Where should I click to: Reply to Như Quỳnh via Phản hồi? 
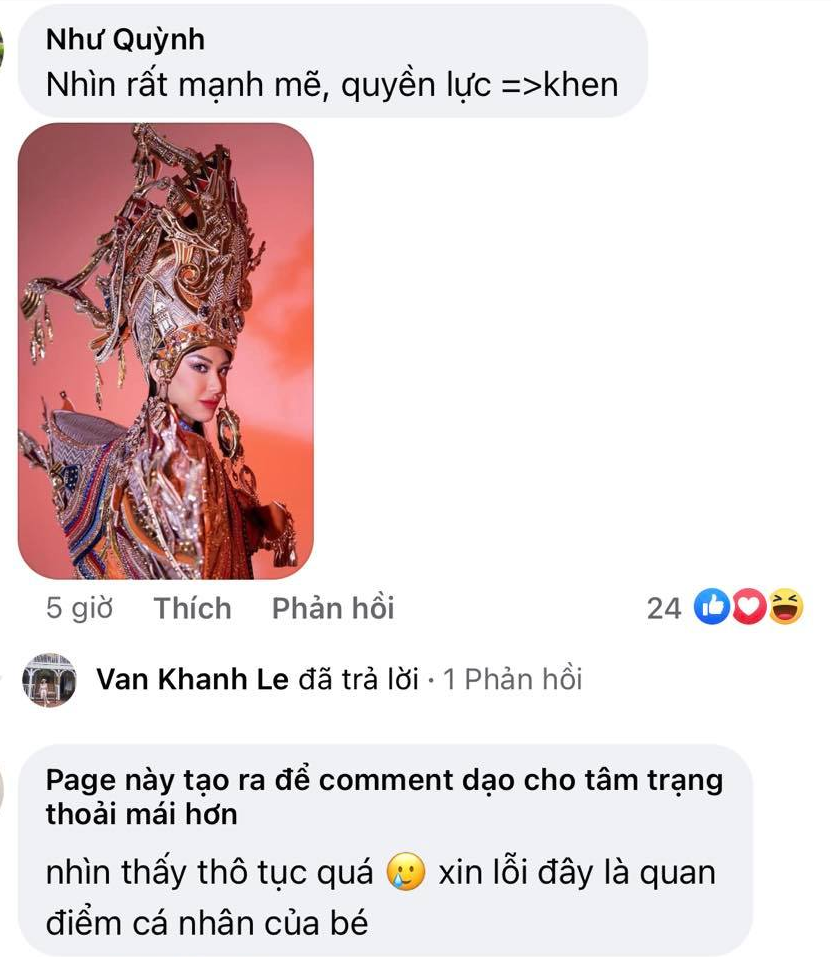coord(333,608)
